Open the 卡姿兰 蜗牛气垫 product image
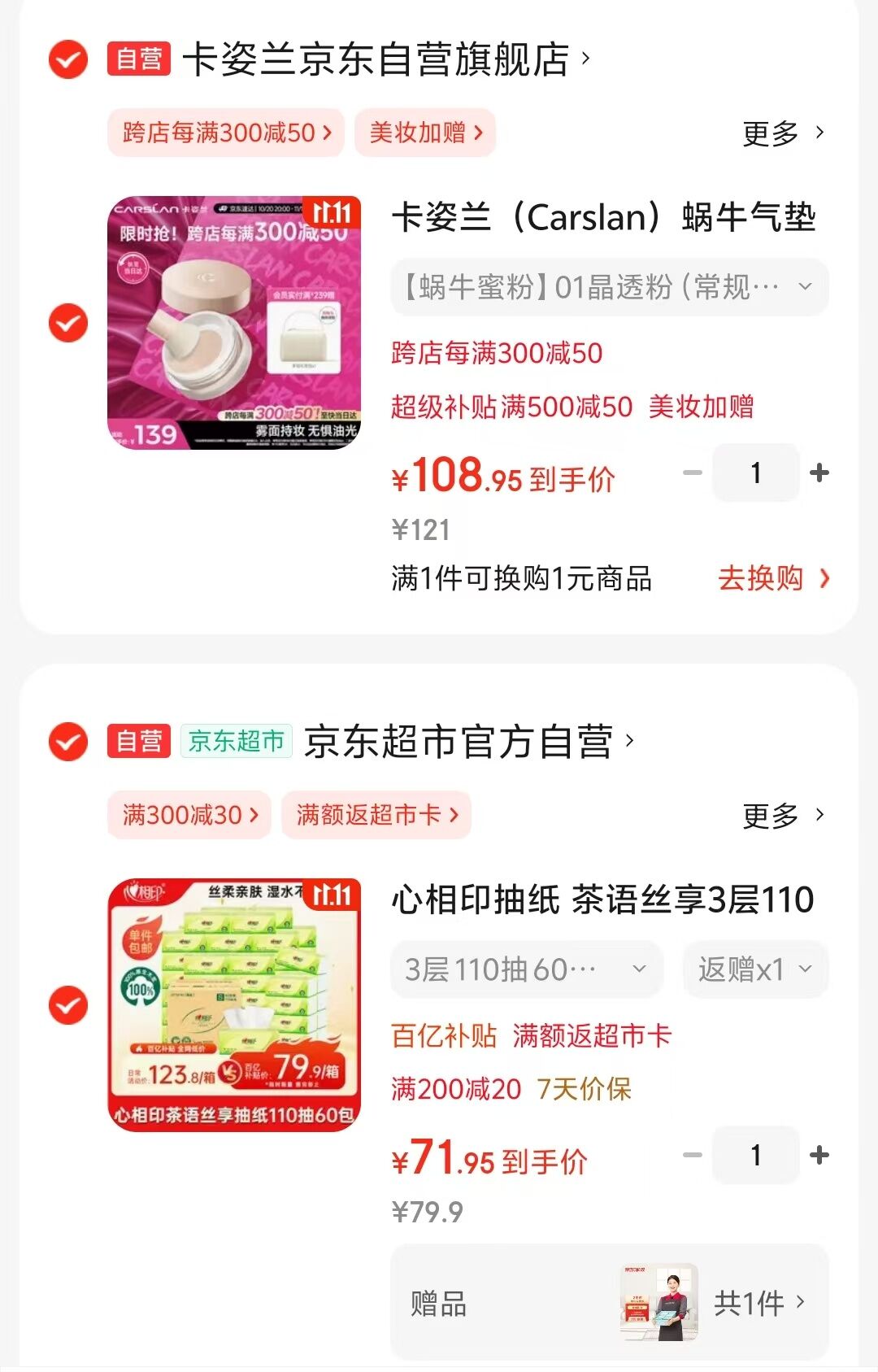Image resolution: width=878 pixels, height=1372 pixels. pyautogui.click(x=234, y=323)
